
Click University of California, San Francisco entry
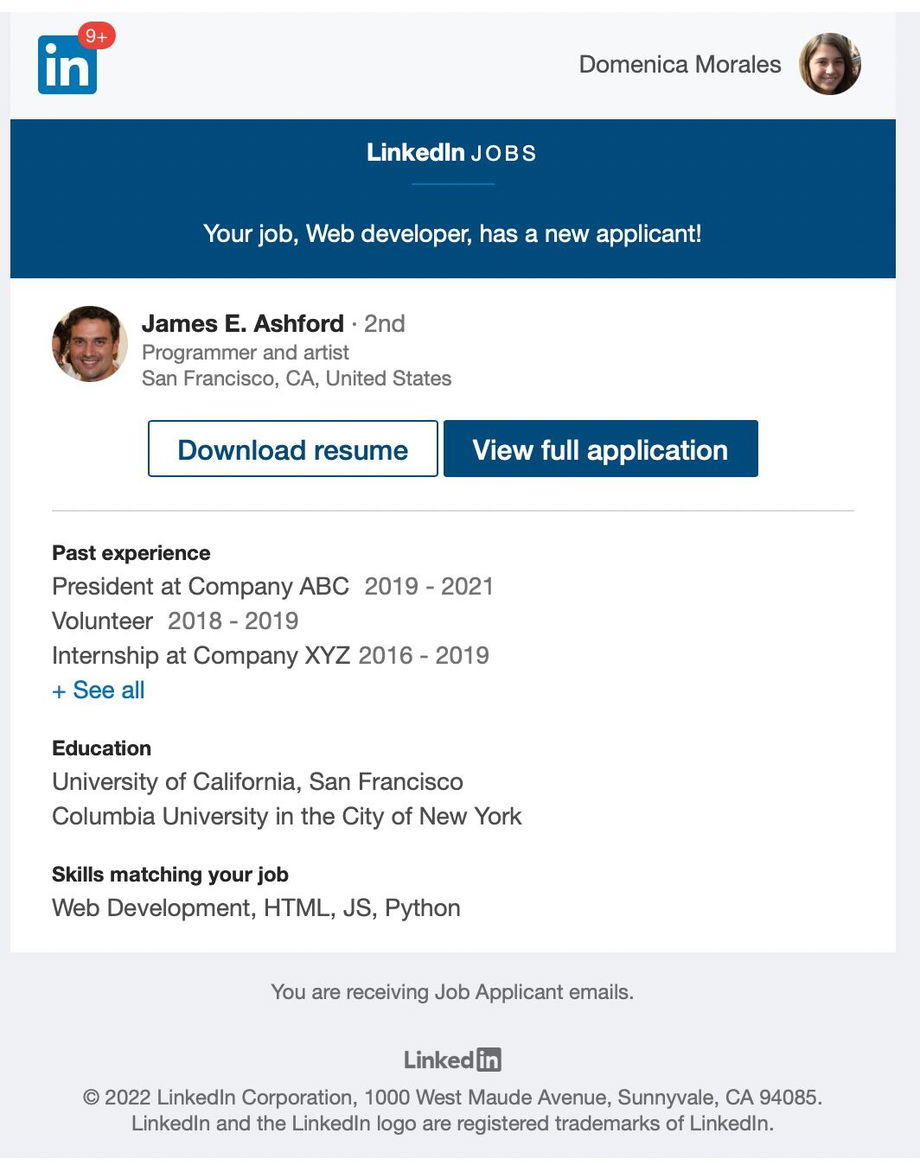point(256,782)
